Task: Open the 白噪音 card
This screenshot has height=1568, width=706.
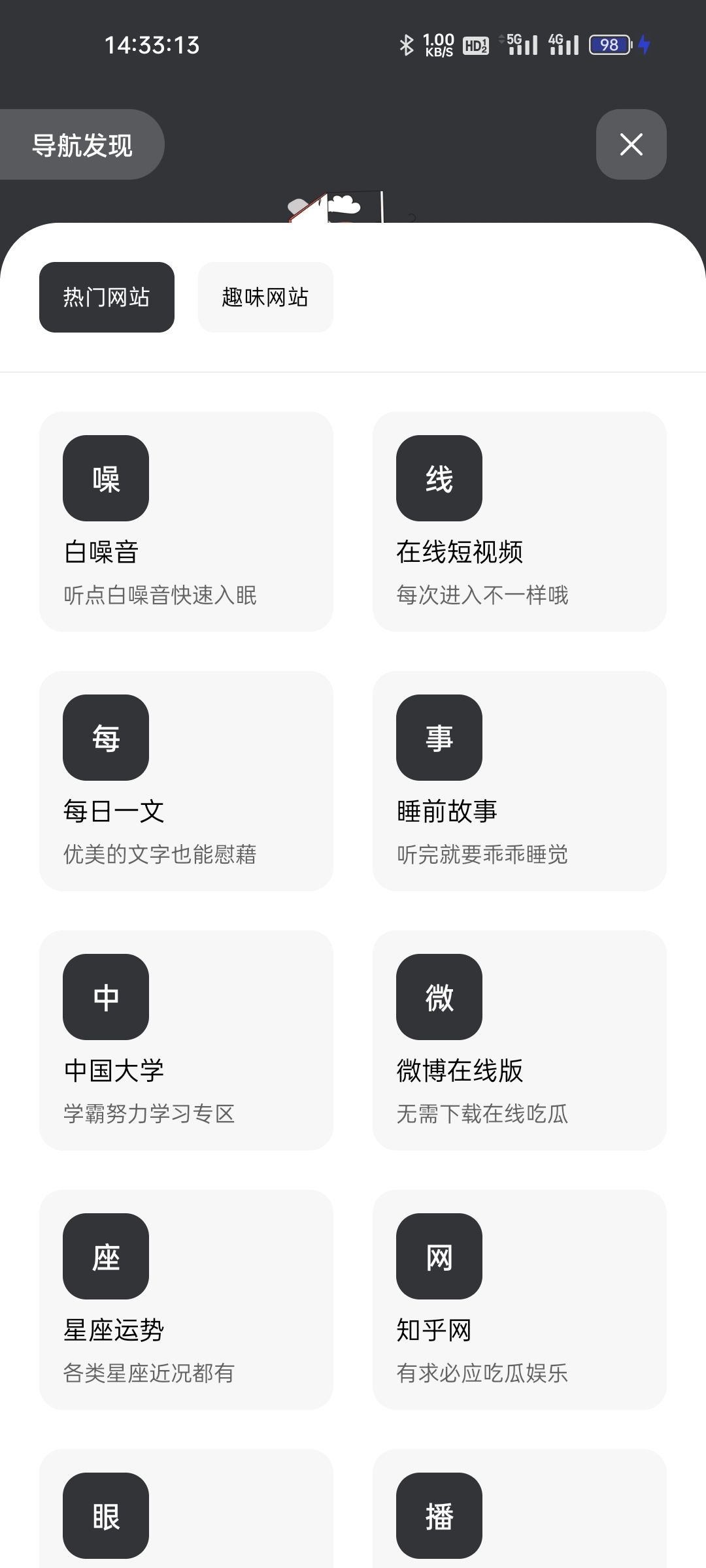Action: tap(186, 521)
